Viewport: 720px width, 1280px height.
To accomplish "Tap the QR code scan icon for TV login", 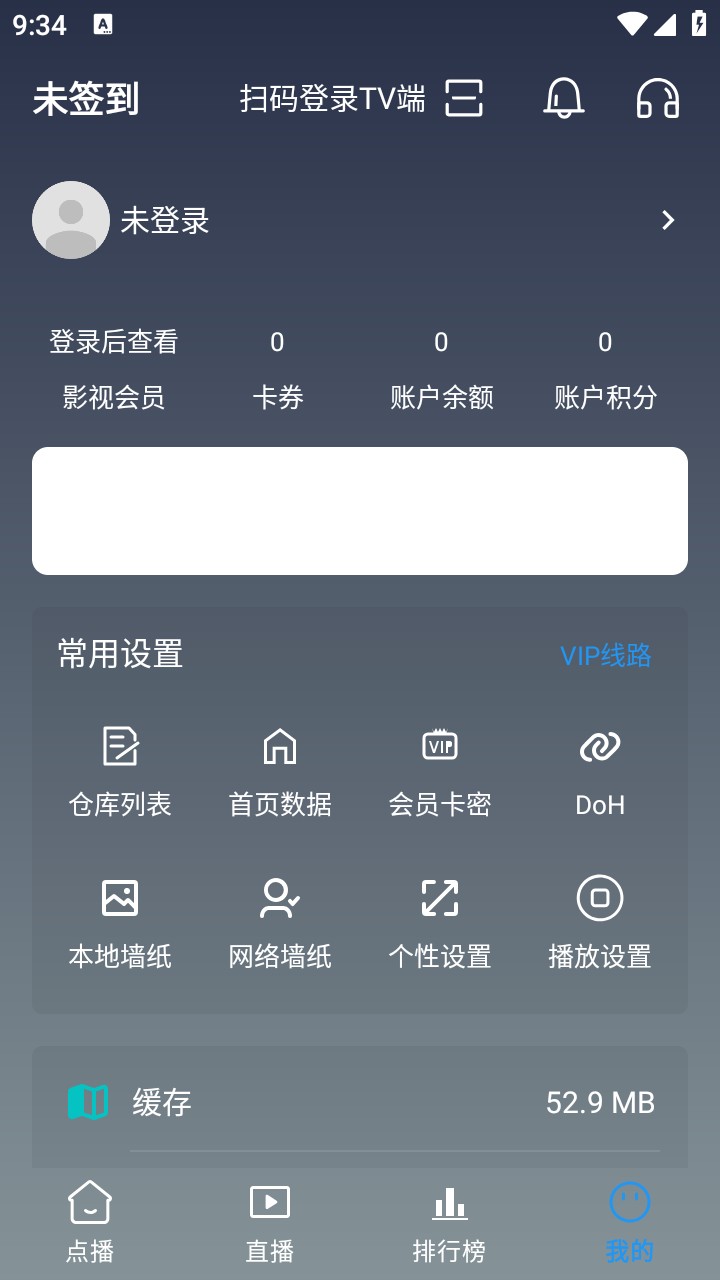I will [463, 98].
